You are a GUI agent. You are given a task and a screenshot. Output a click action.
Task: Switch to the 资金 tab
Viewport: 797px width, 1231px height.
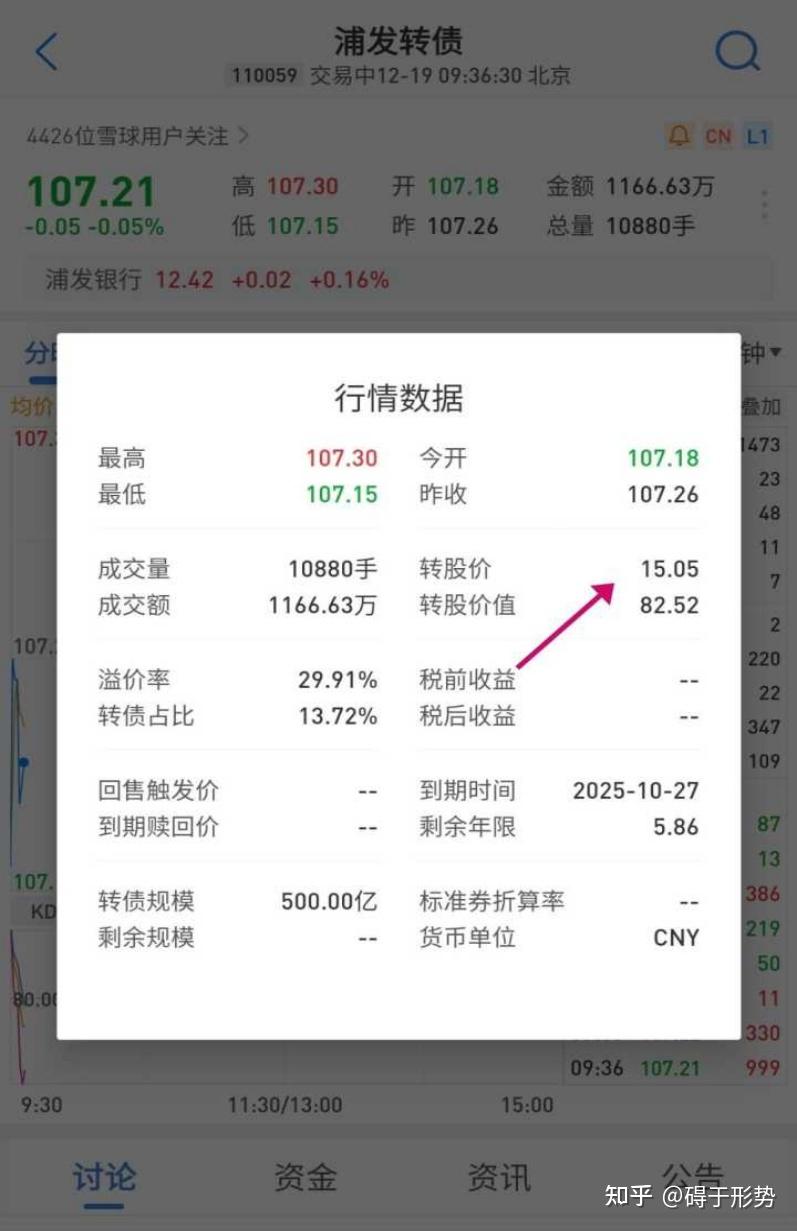click(x=305, y=1177)
